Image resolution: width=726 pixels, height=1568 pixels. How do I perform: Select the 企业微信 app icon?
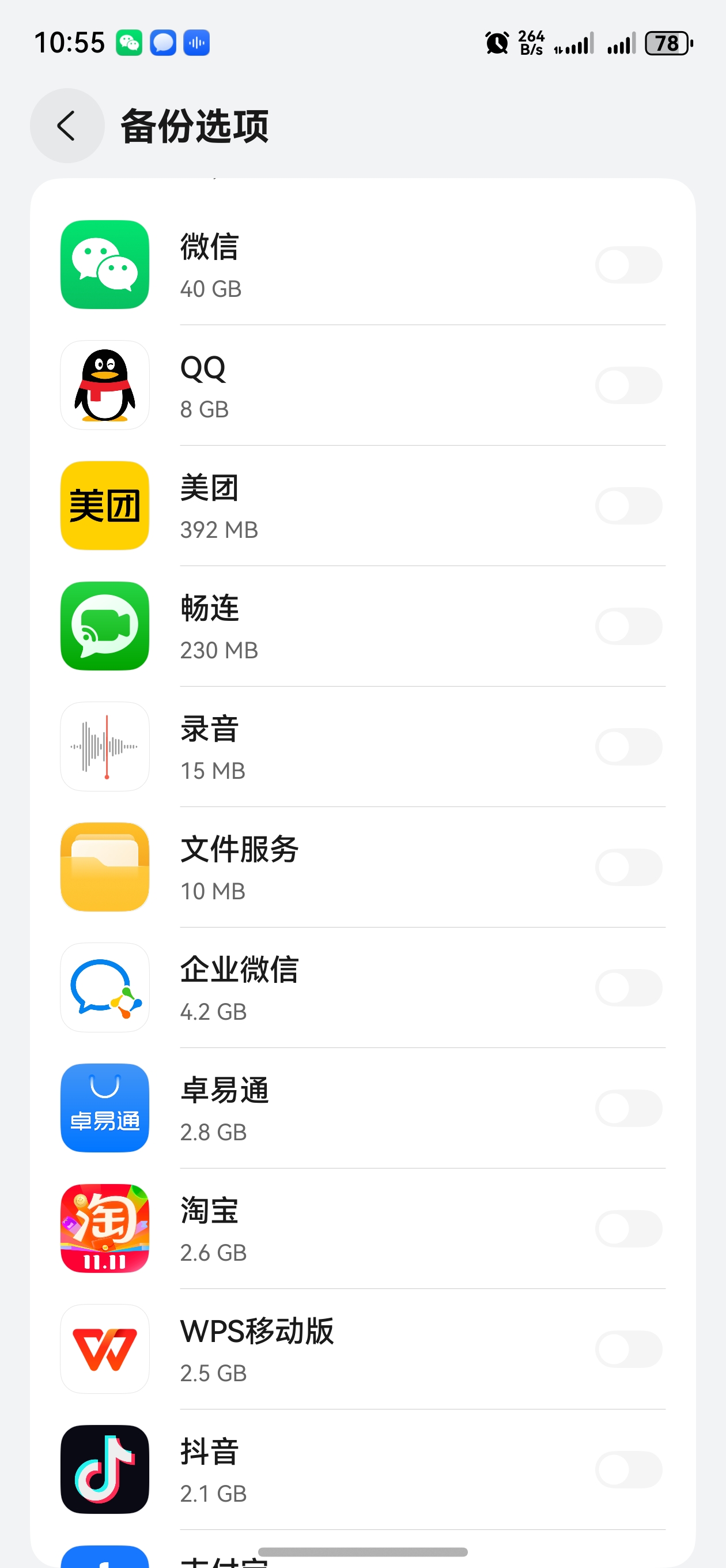104,988
